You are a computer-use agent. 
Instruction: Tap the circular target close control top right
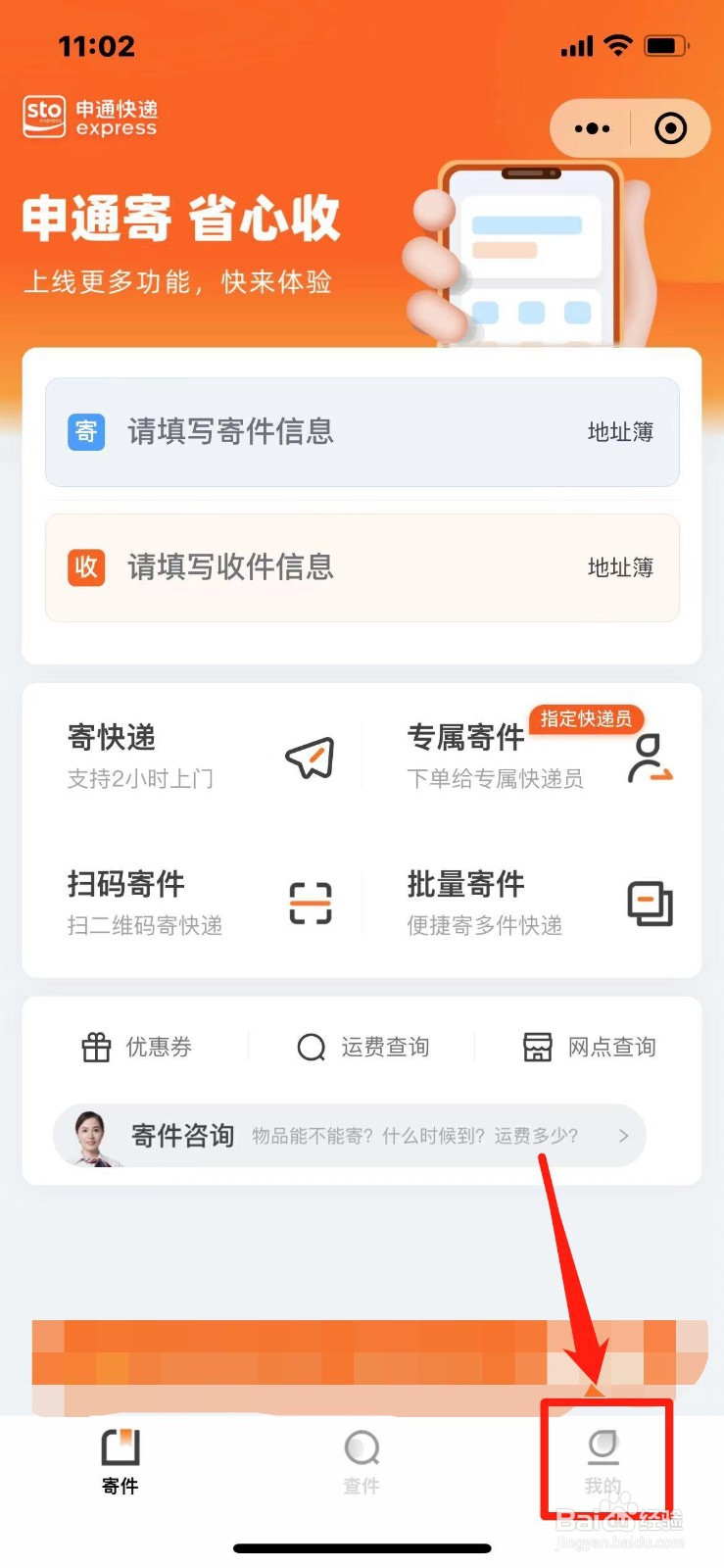(x=670, y=127)
